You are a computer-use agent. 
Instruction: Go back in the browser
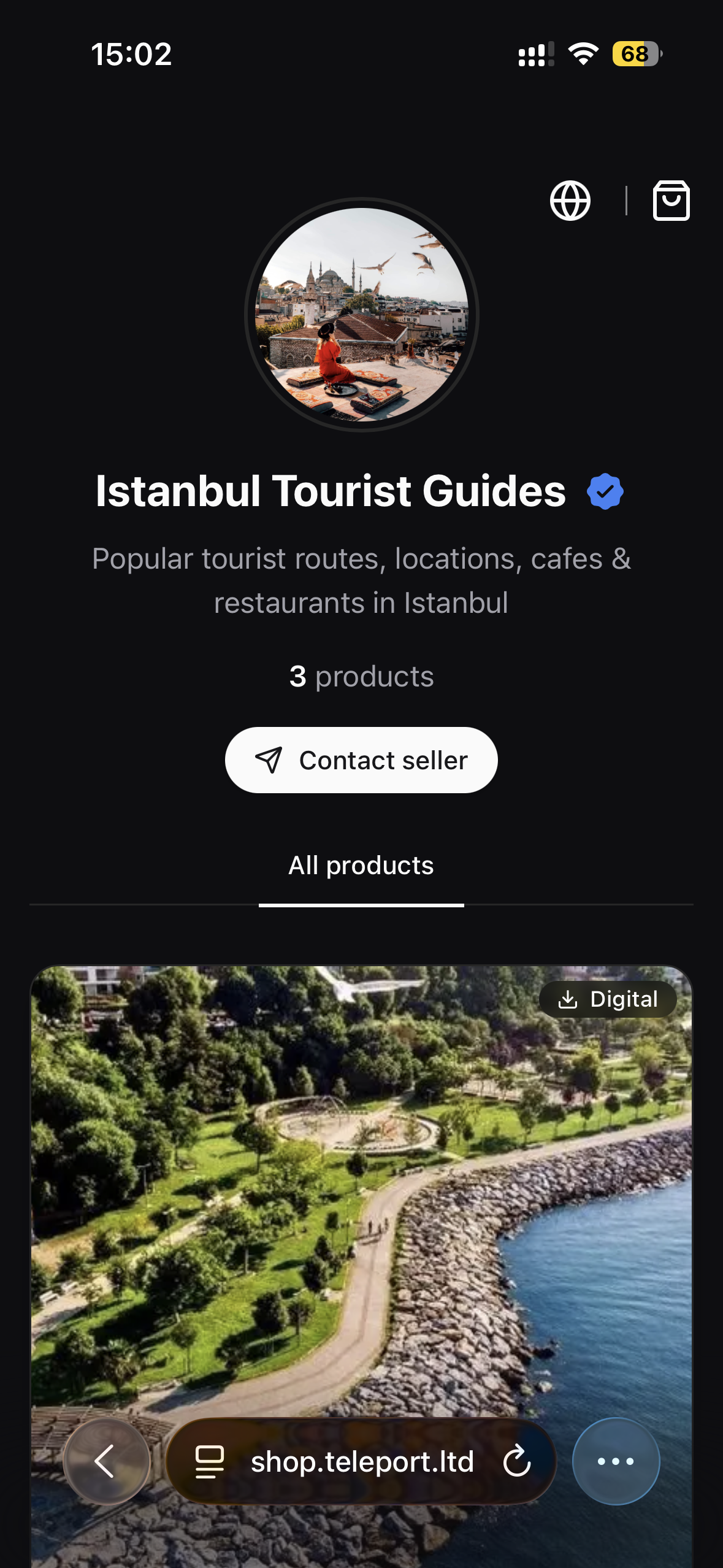point(106,1461)
